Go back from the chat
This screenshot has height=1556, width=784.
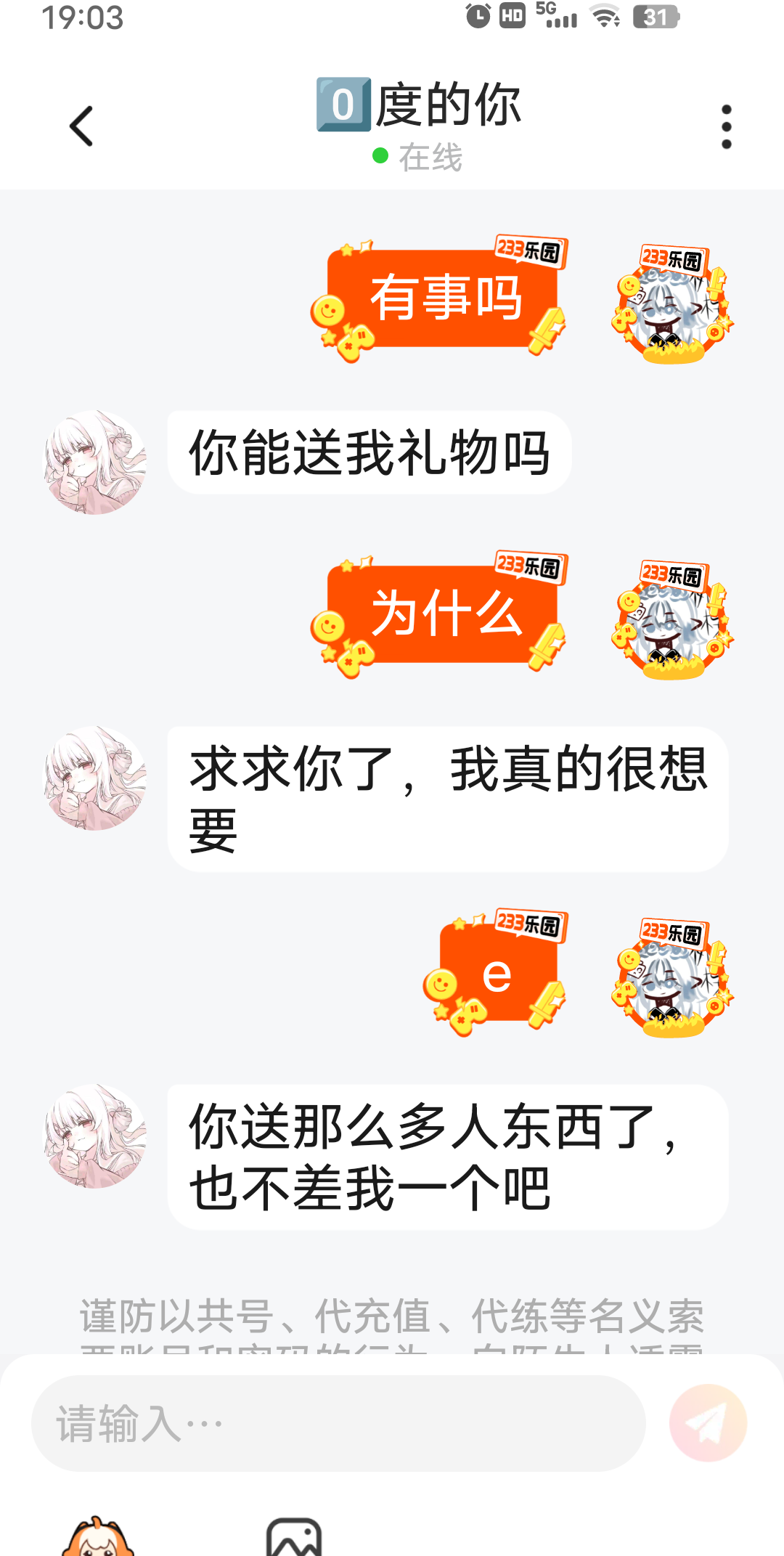pos(81,126)
